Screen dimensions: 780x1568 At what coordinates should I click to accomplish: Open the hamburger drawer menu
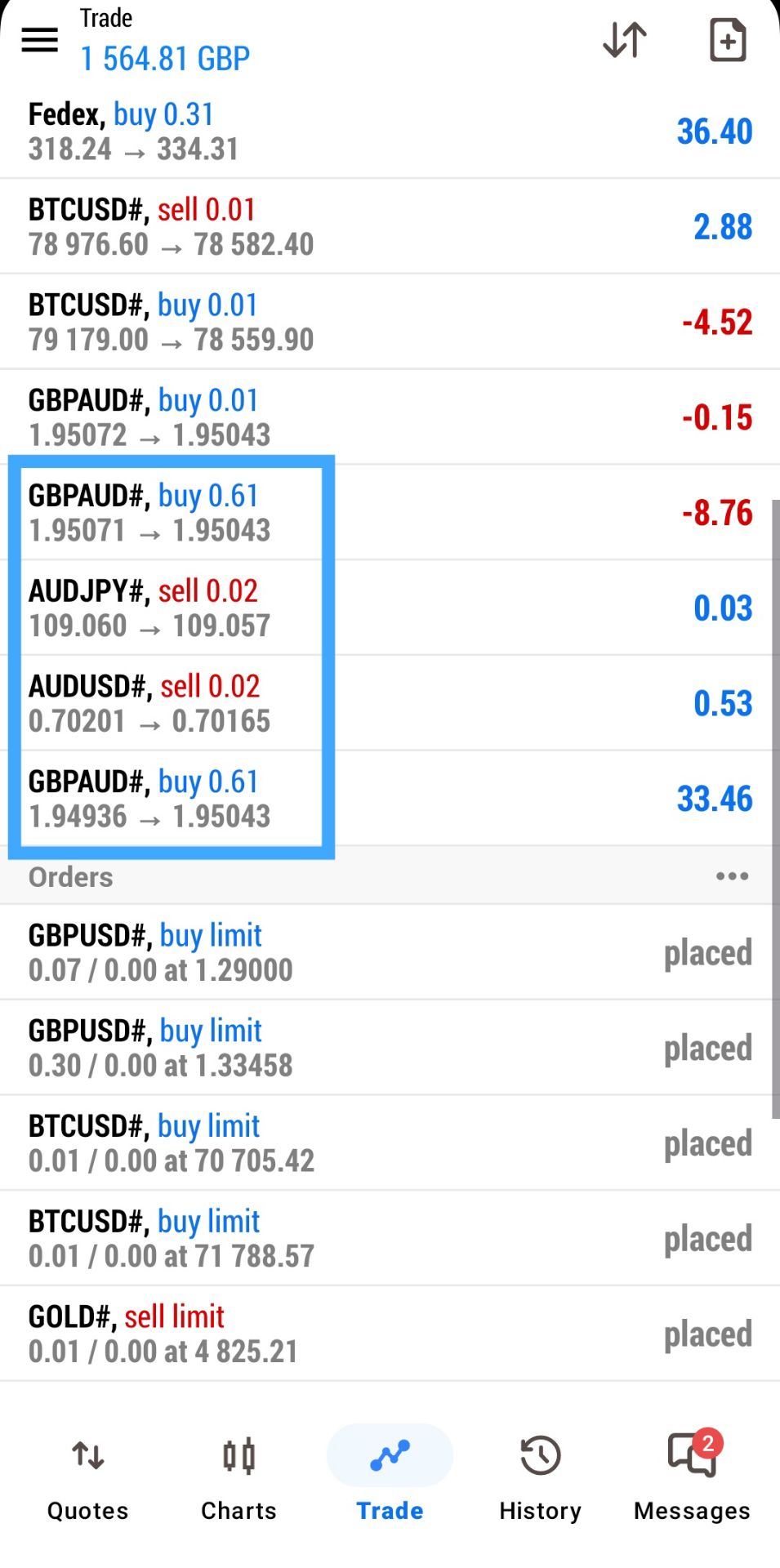tap(39, 39)
